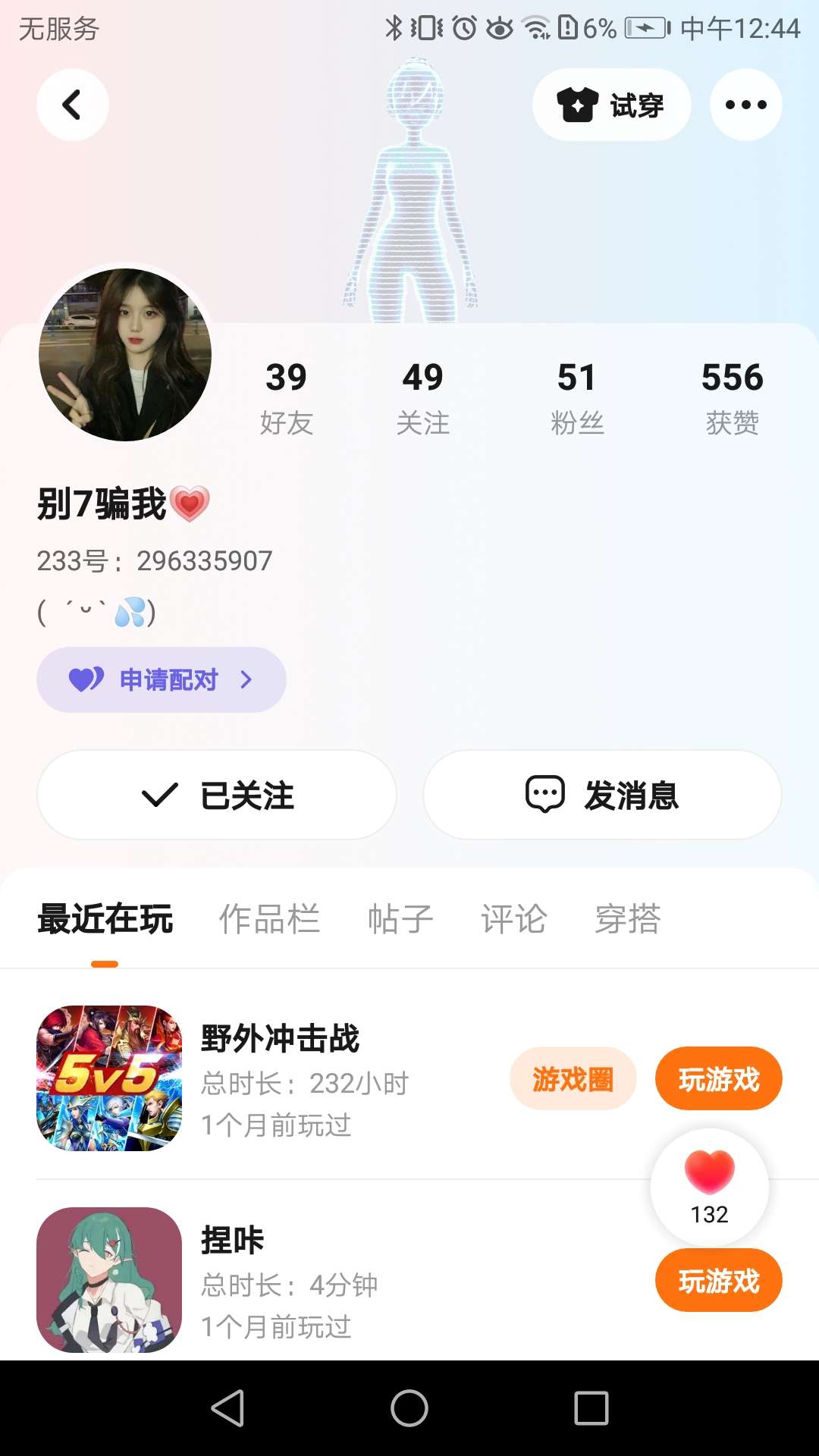Tap the system home button
Viewport: 819px width, 1456px height.
click(x=409, y=1408)
